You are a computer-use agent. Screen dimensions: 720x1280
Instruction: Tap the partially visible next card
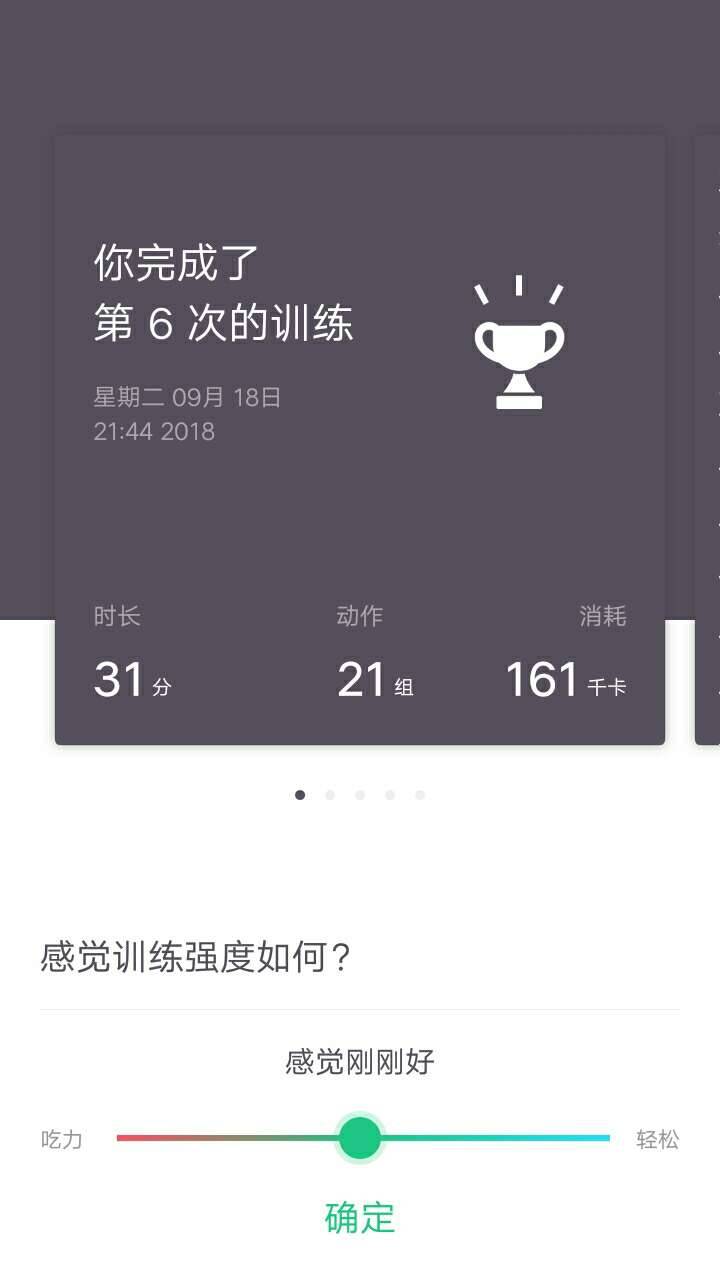[x=708, y=440]
